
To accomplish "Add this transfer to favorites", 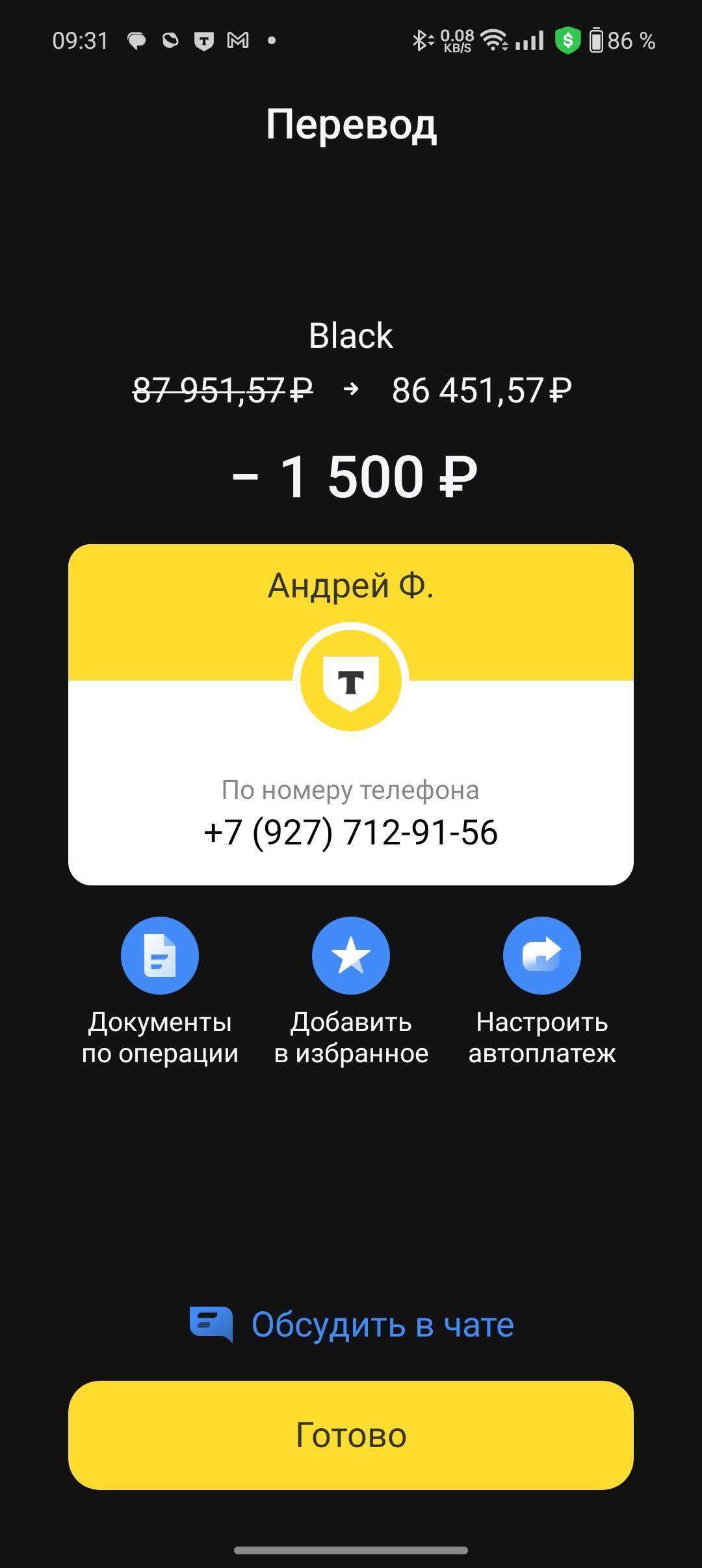I will 350,956.
